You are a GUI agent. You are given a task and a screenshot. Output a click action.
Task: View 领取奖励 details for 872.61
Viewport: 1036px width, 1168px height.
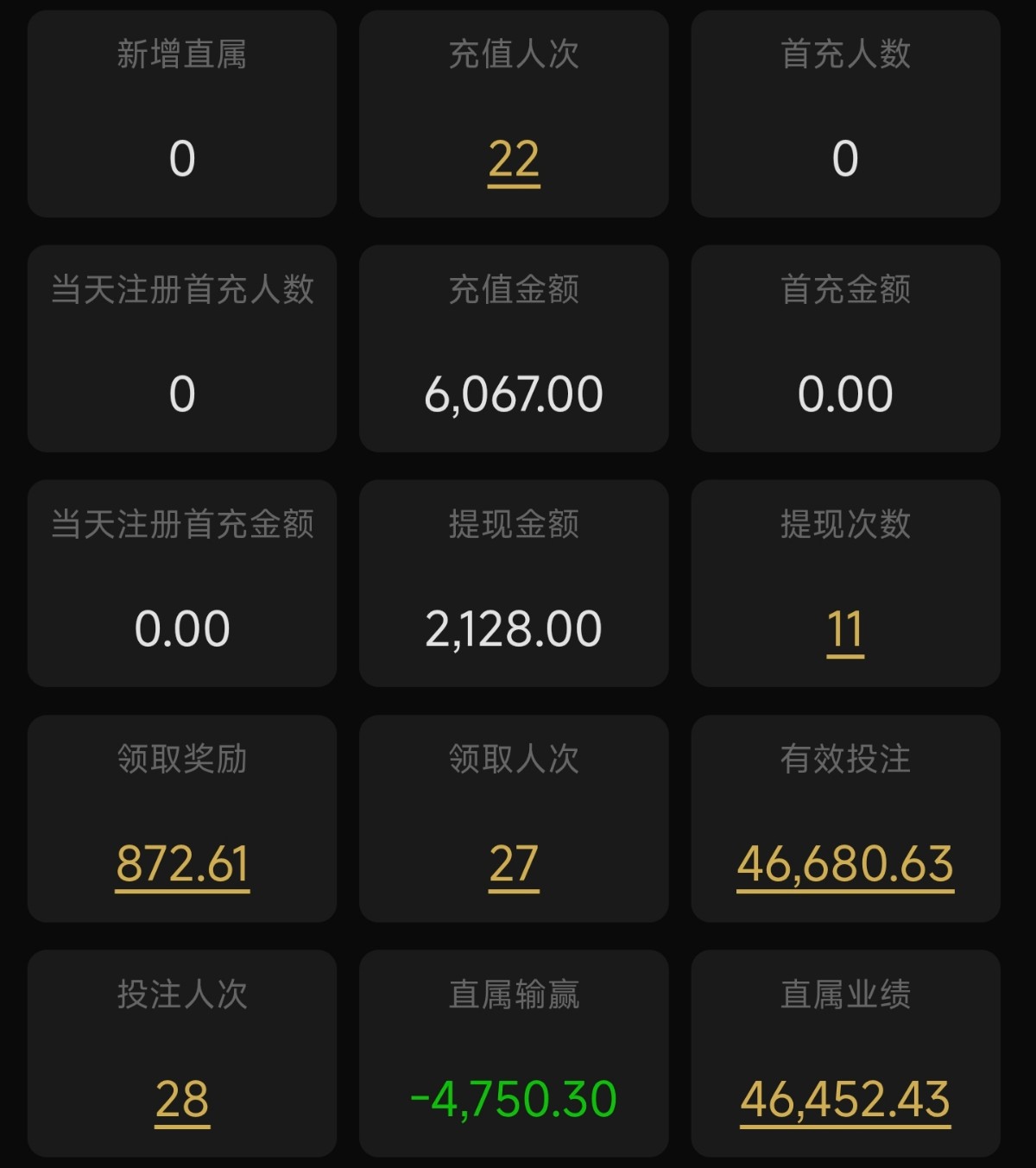pos(182,864)
